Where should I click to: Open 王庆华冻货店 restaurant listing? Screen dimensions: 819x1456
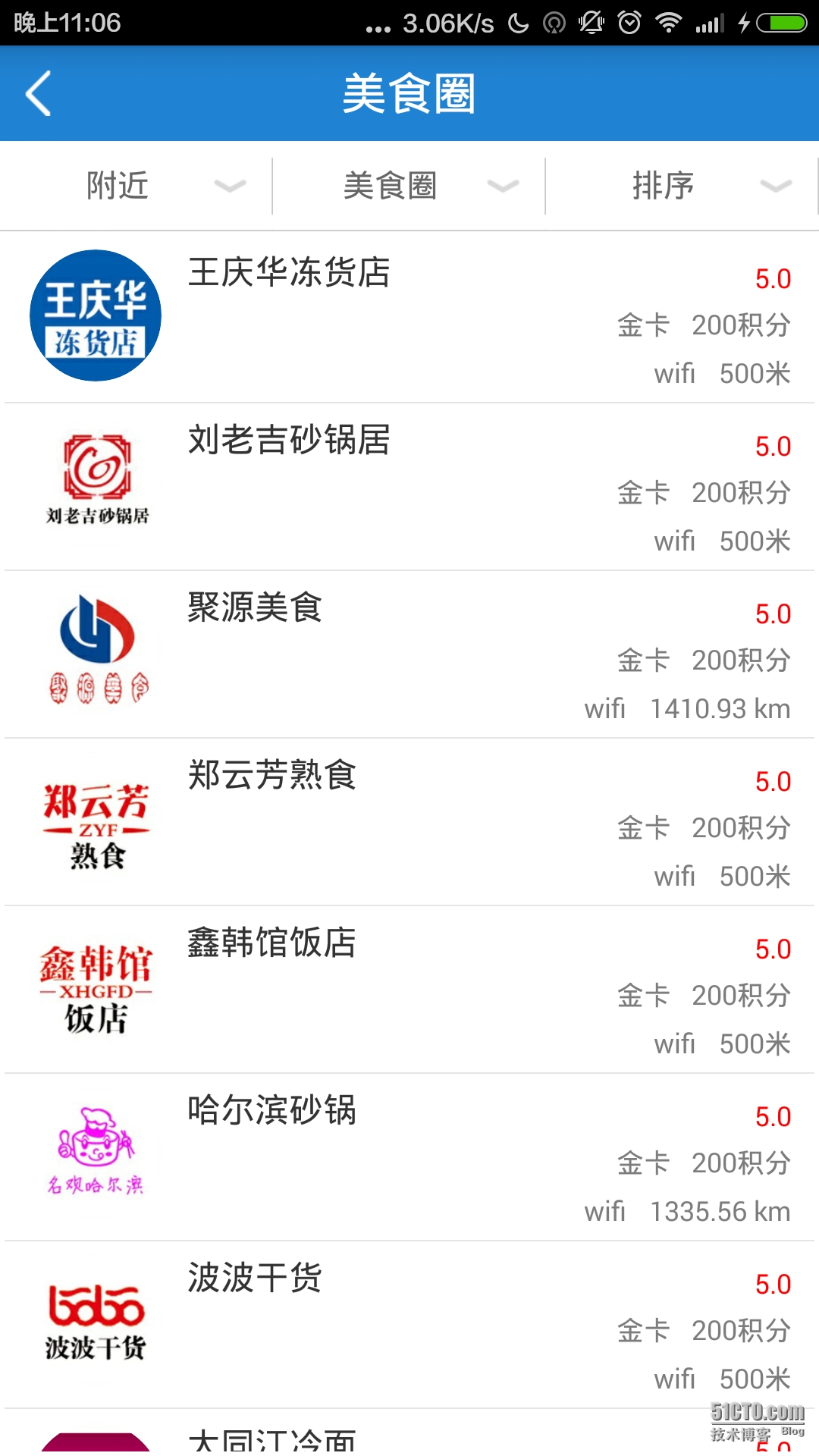(x=409, y=317)
